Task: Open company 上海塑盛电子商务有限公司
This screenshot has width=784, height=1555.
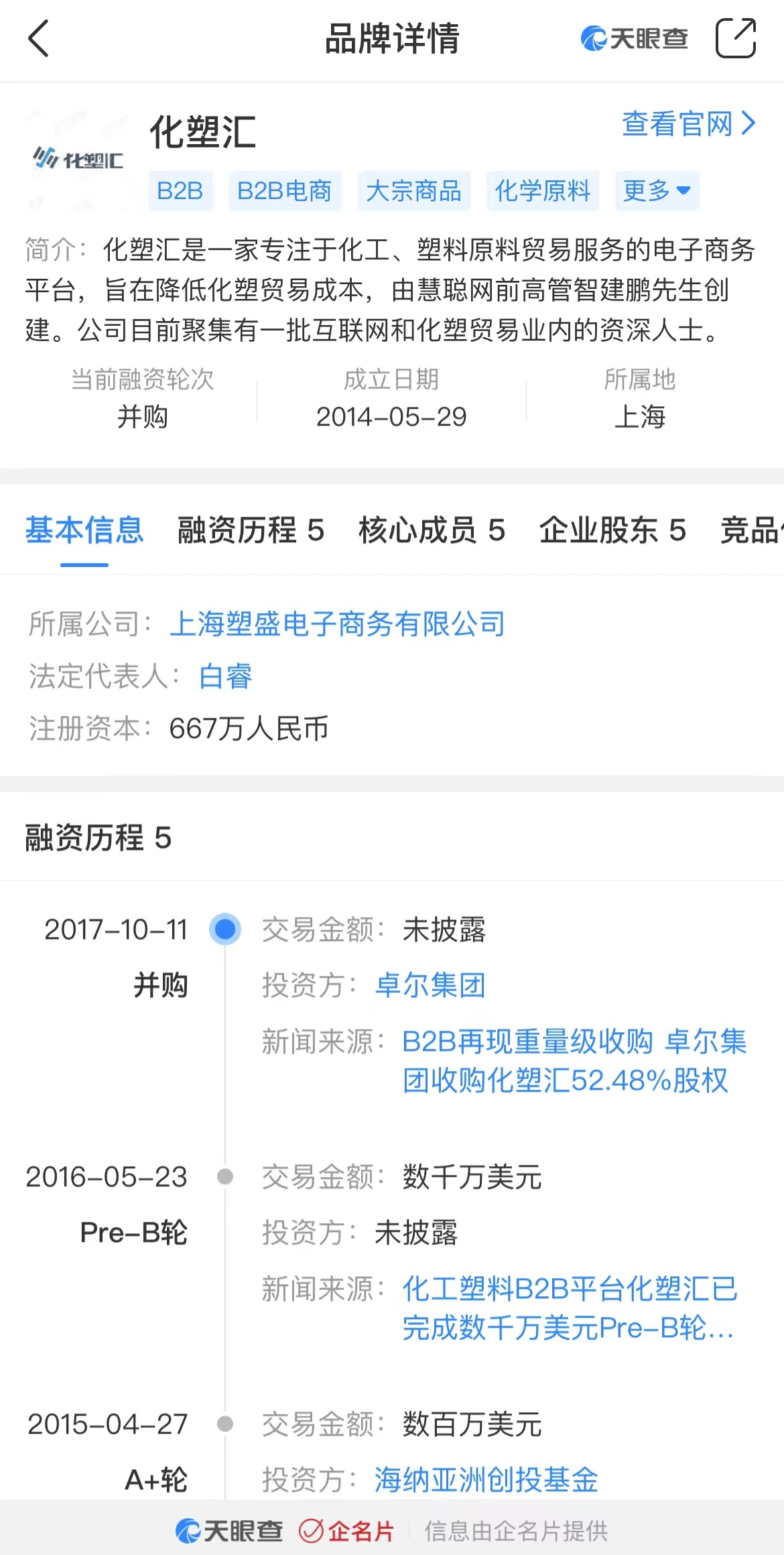Action: click(x=337, y=624)
